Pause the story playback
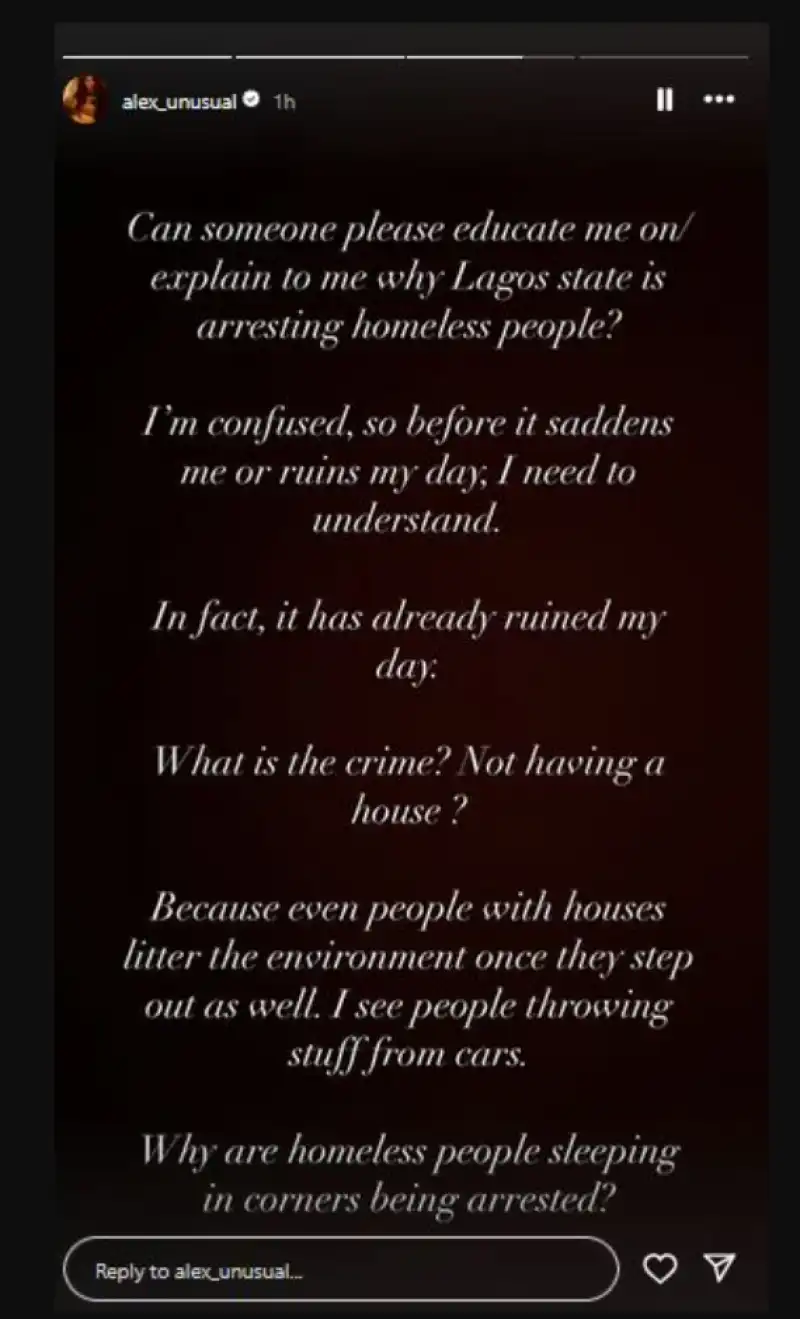The width and height of the screenshot is (800, 1319). 664,100
